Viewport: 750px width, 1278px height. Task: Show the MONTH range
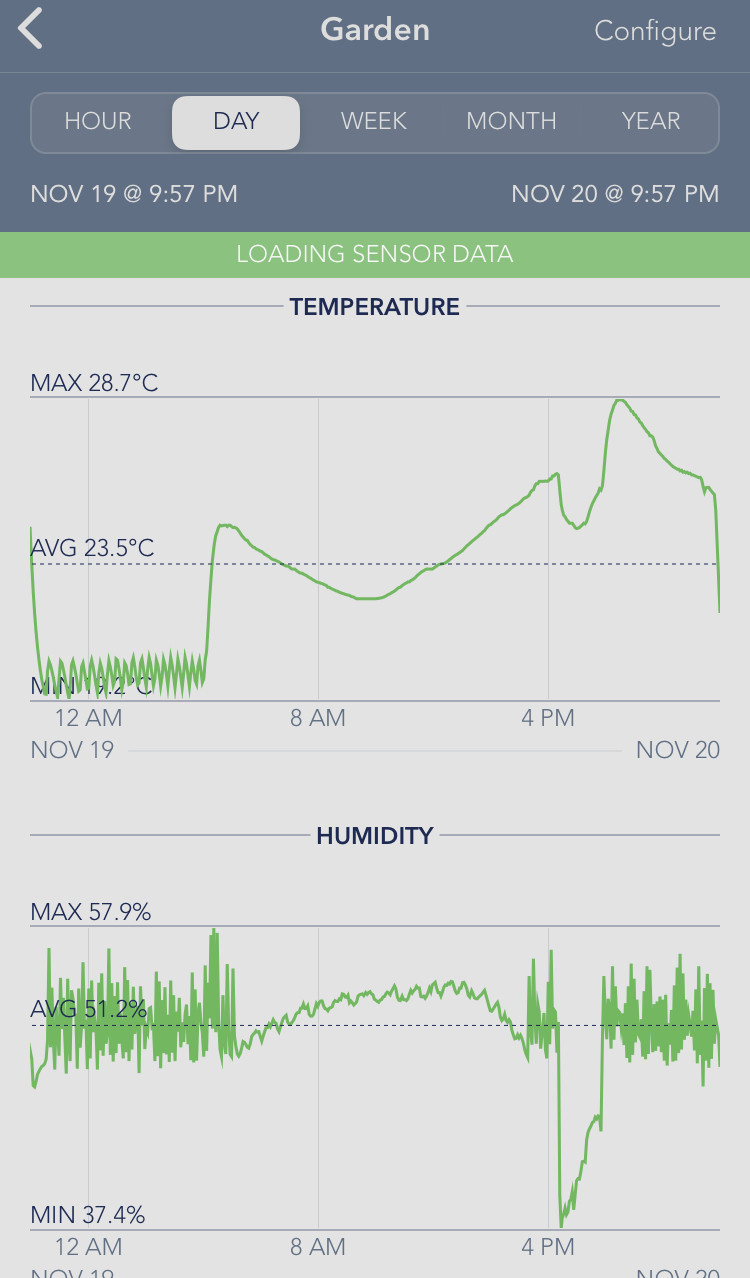coord(511,122)
